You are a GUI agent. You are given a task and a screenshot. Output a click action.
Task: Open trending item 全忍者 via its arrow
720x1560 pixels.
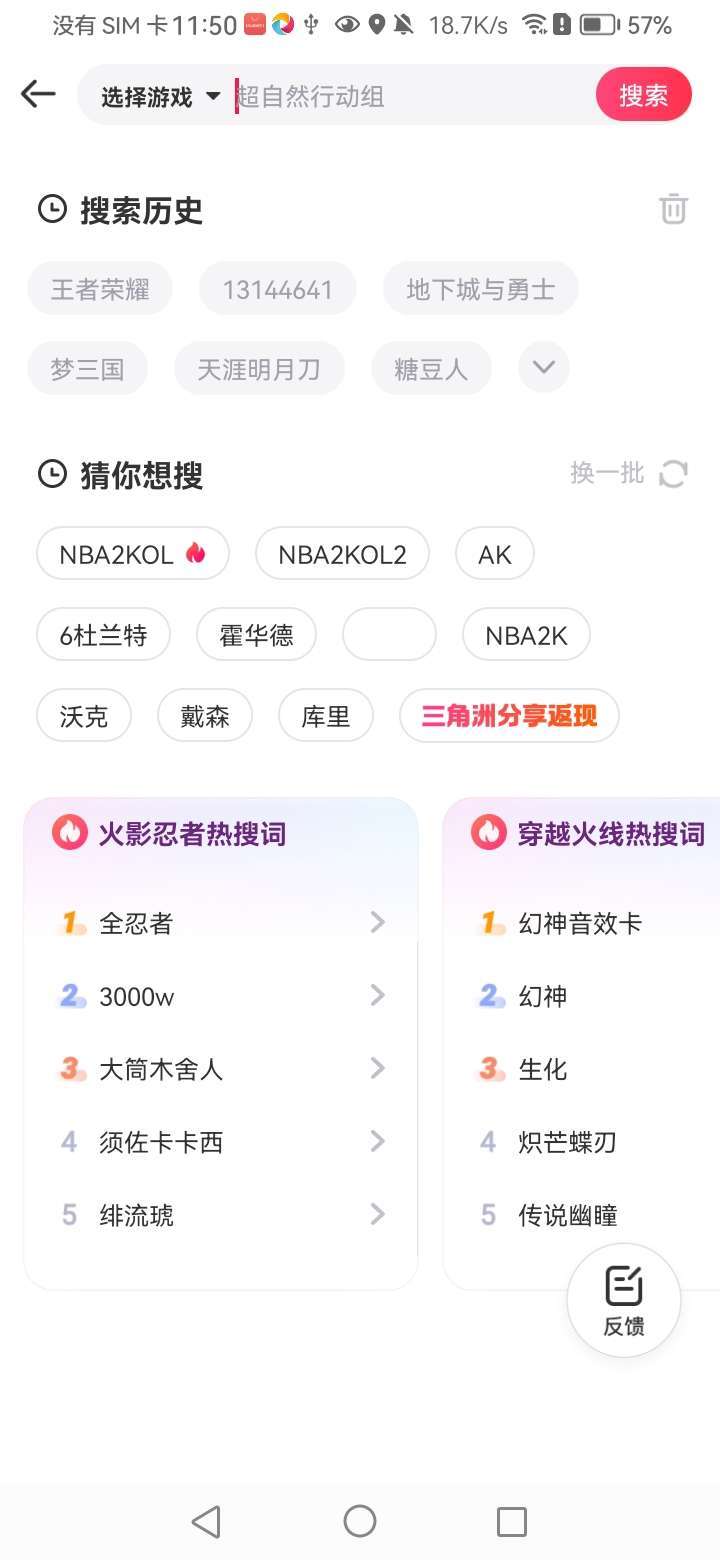tap(377, 922)
